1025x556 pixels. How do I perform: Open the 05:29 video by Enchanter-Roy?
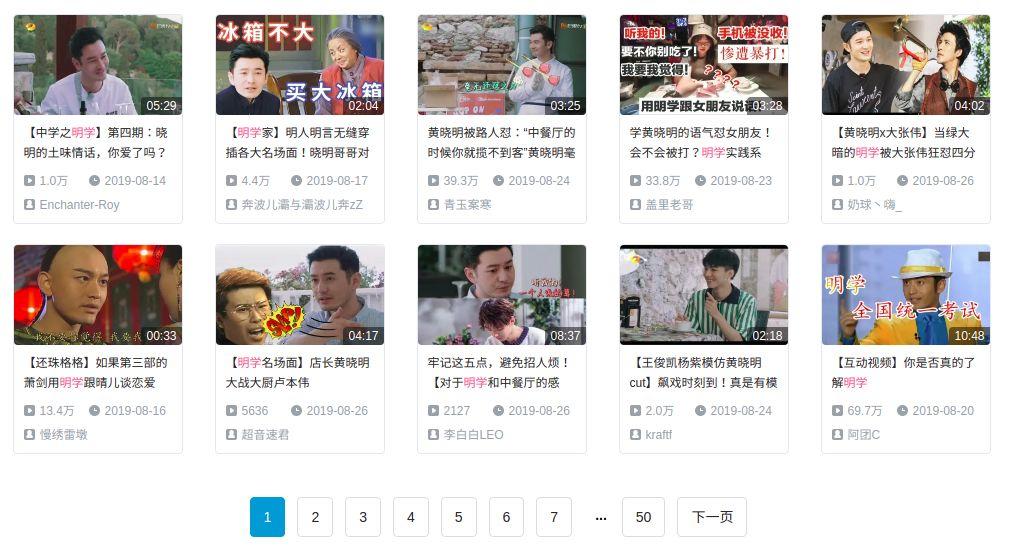point(98,65)
